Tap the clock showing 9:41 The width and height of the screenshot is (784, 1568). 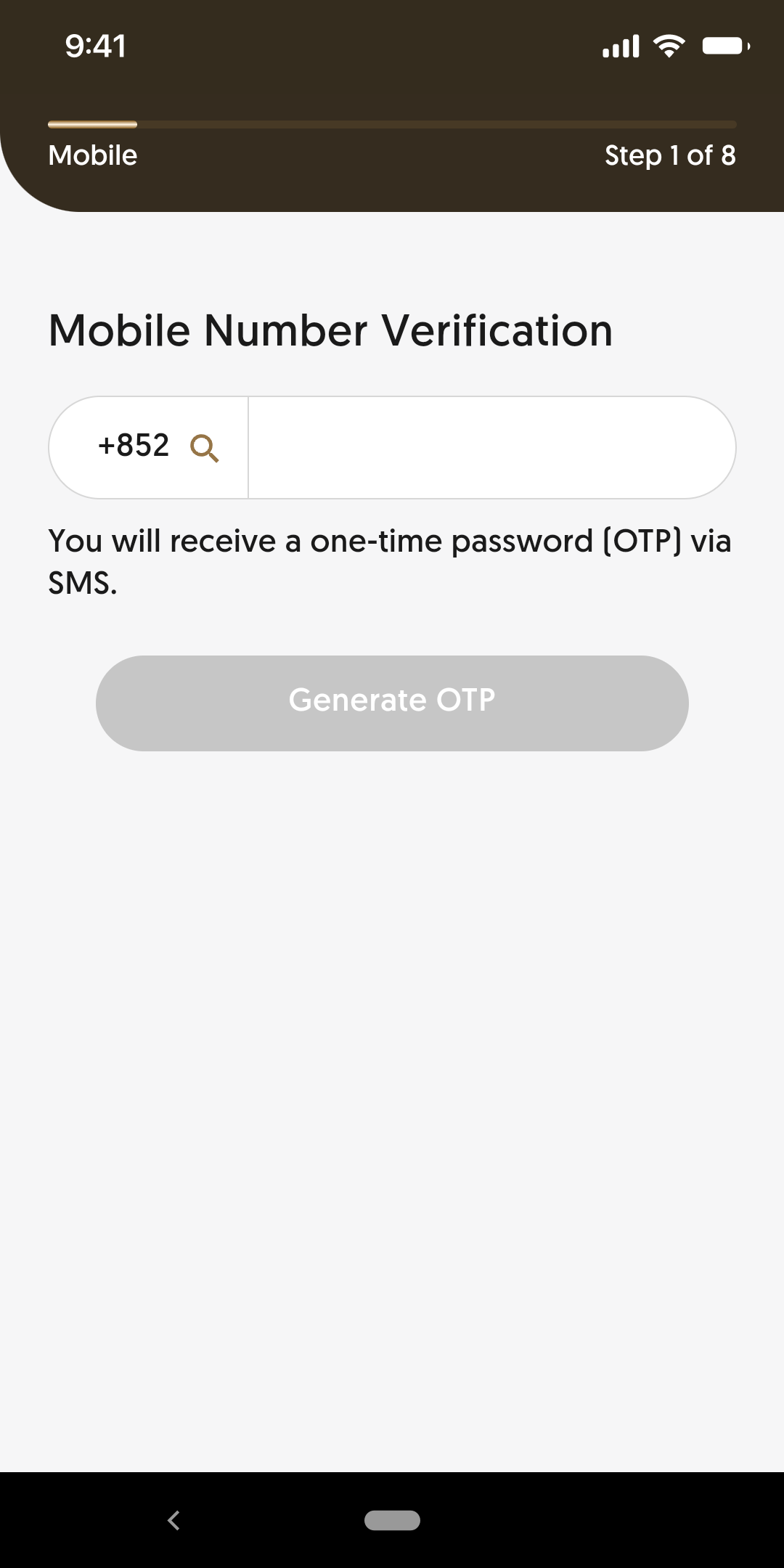pos(95,46)
